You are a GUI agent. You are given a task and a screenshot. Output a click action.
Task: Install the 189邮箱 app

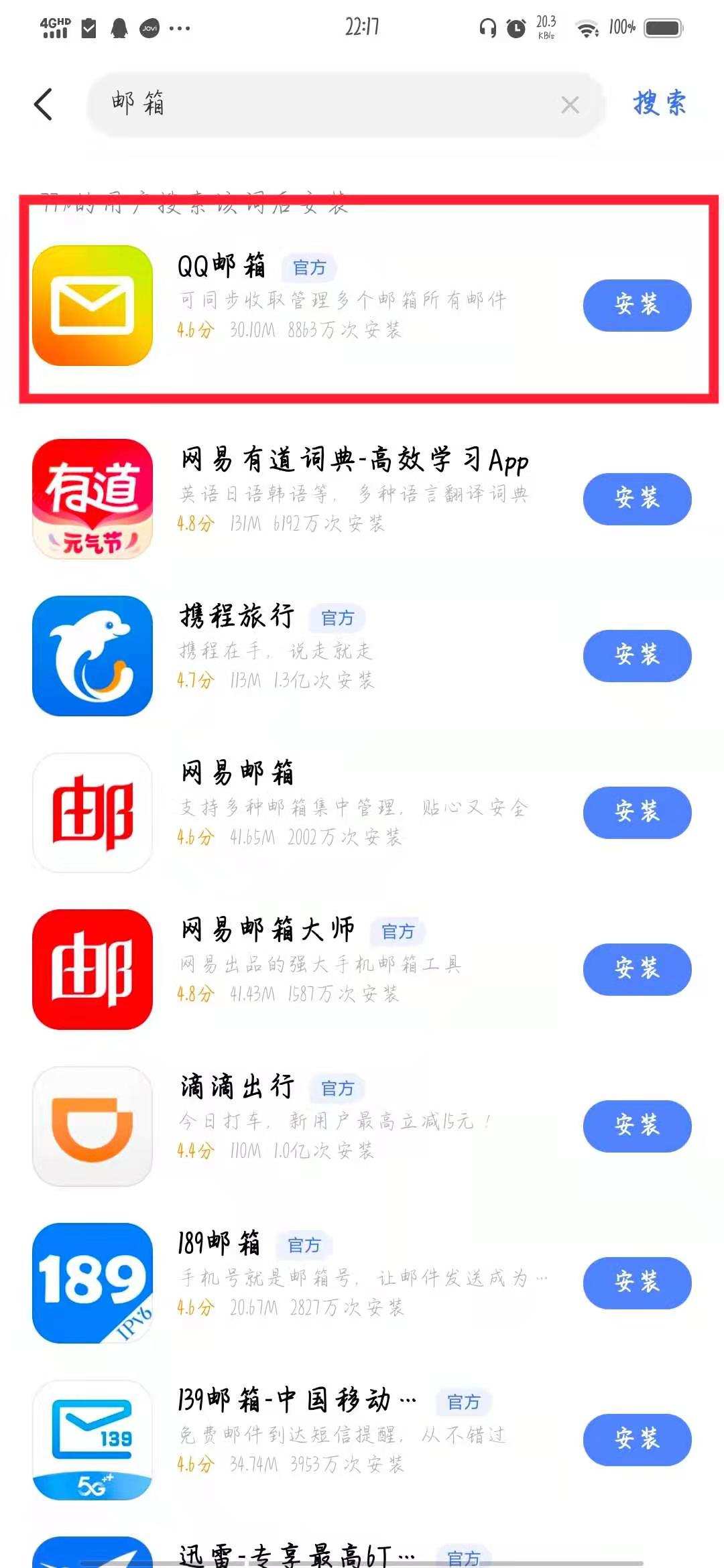[636, 1283]
